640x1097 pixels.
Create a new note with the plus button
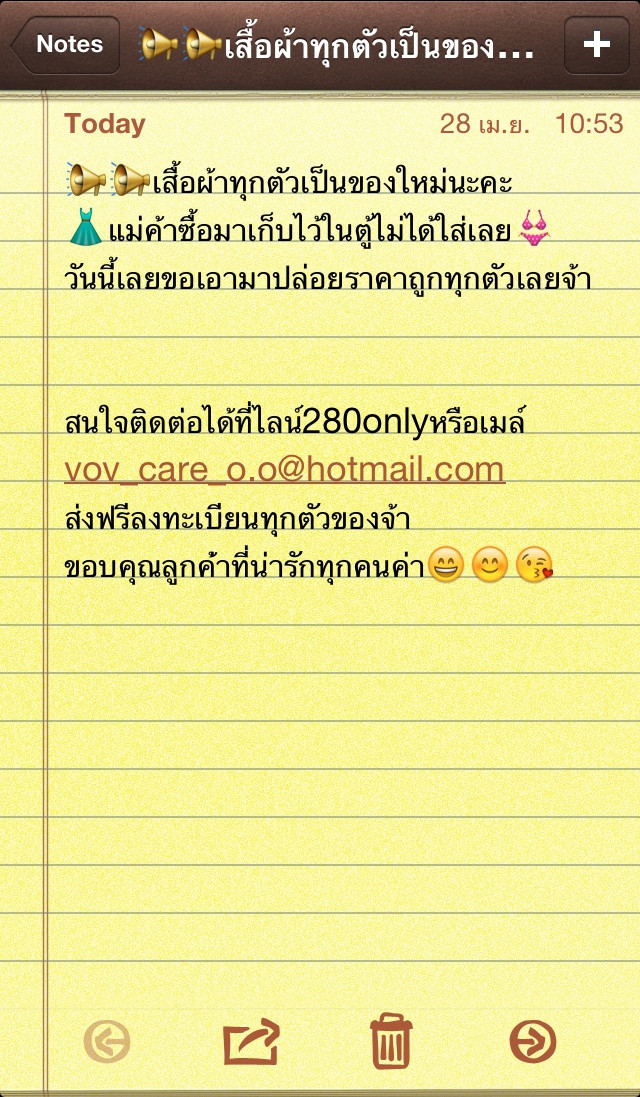[596, 45]
